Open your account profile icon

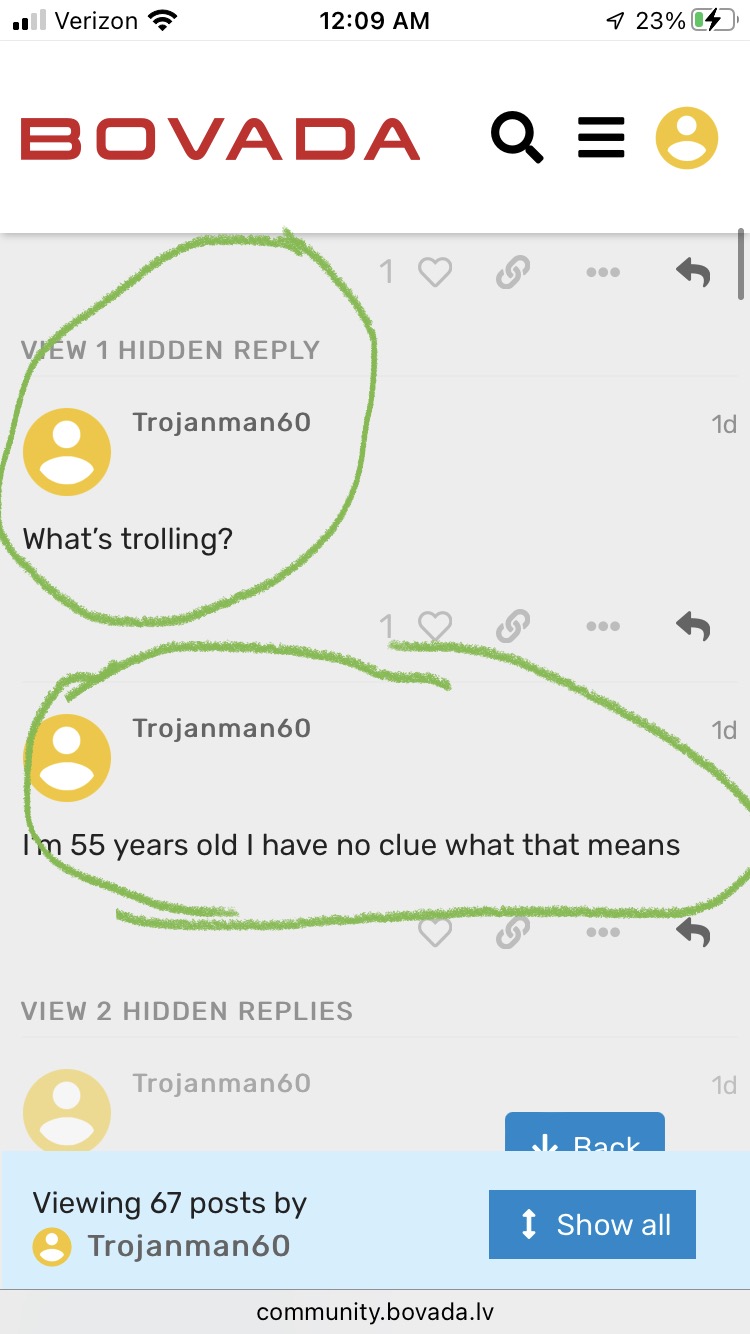tap(686, 138)
